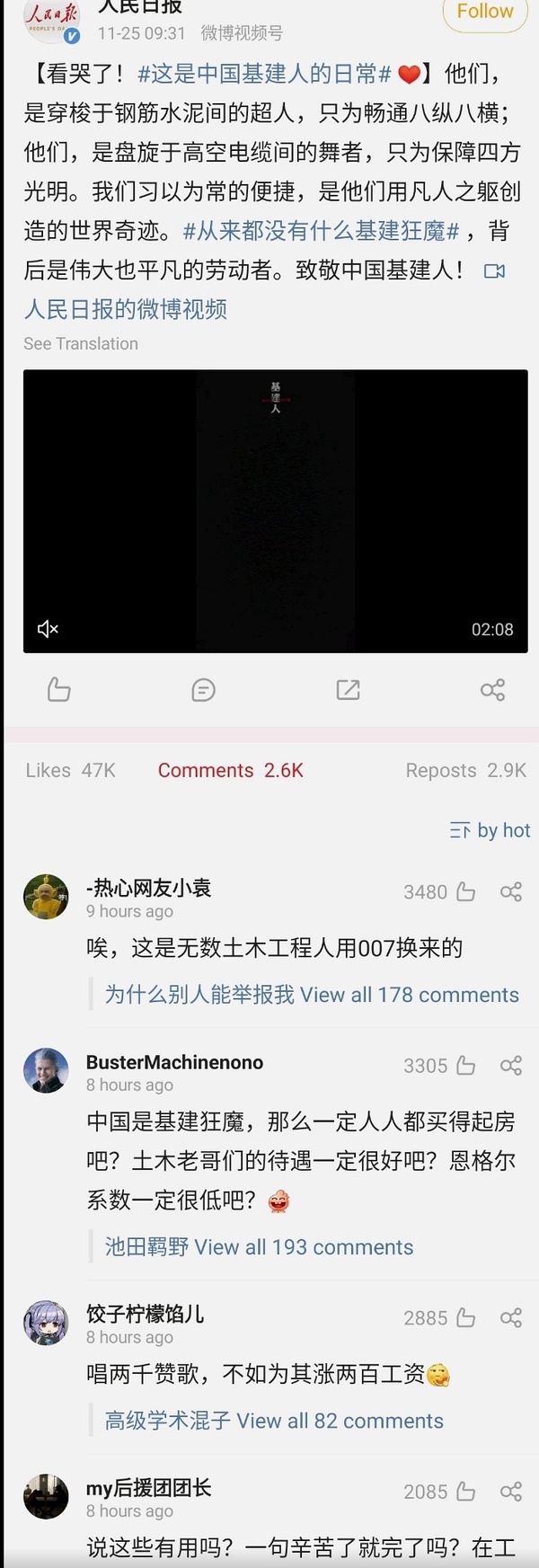Change comment sorting from by hot
This screenshot has width=539, height=1568.
(490, 830)
